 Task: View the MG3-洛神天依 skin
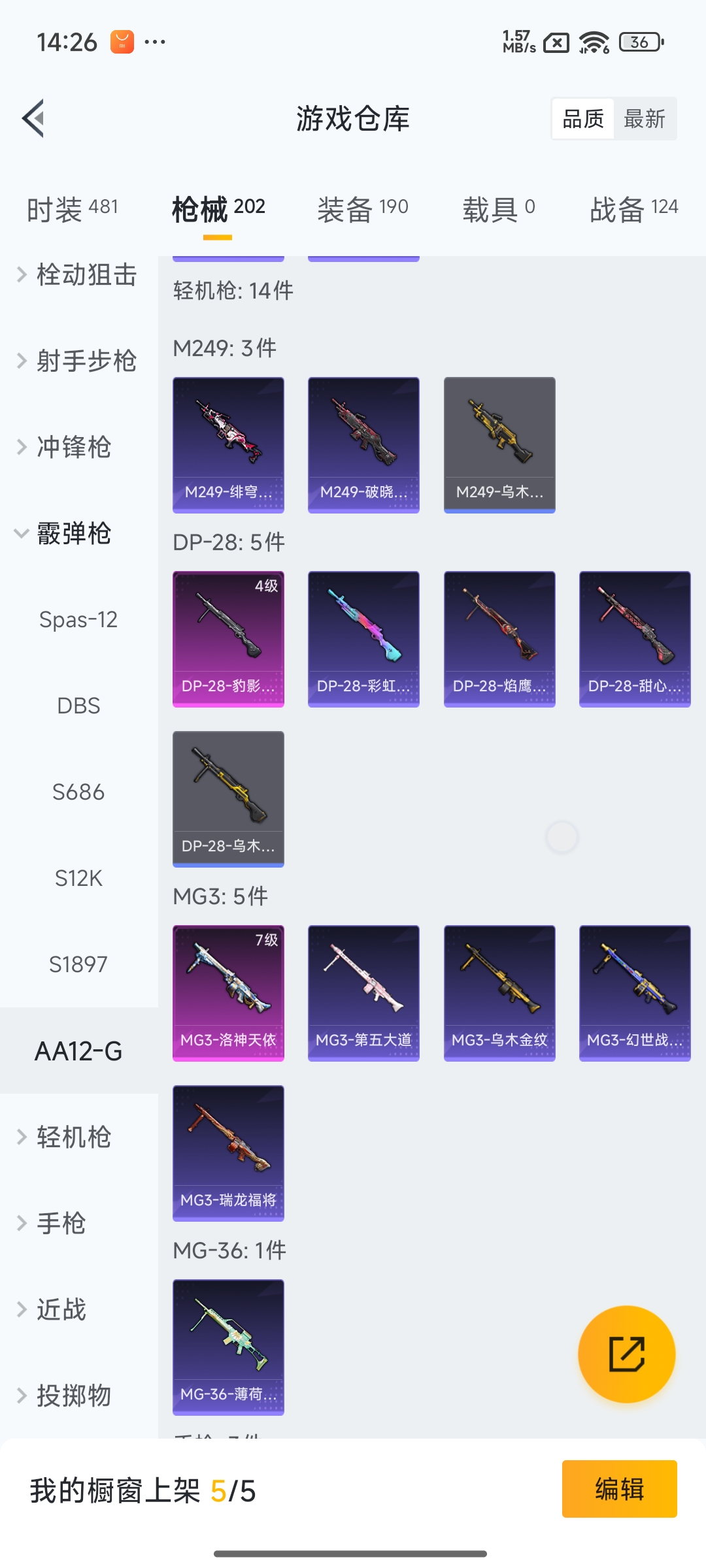228,992
